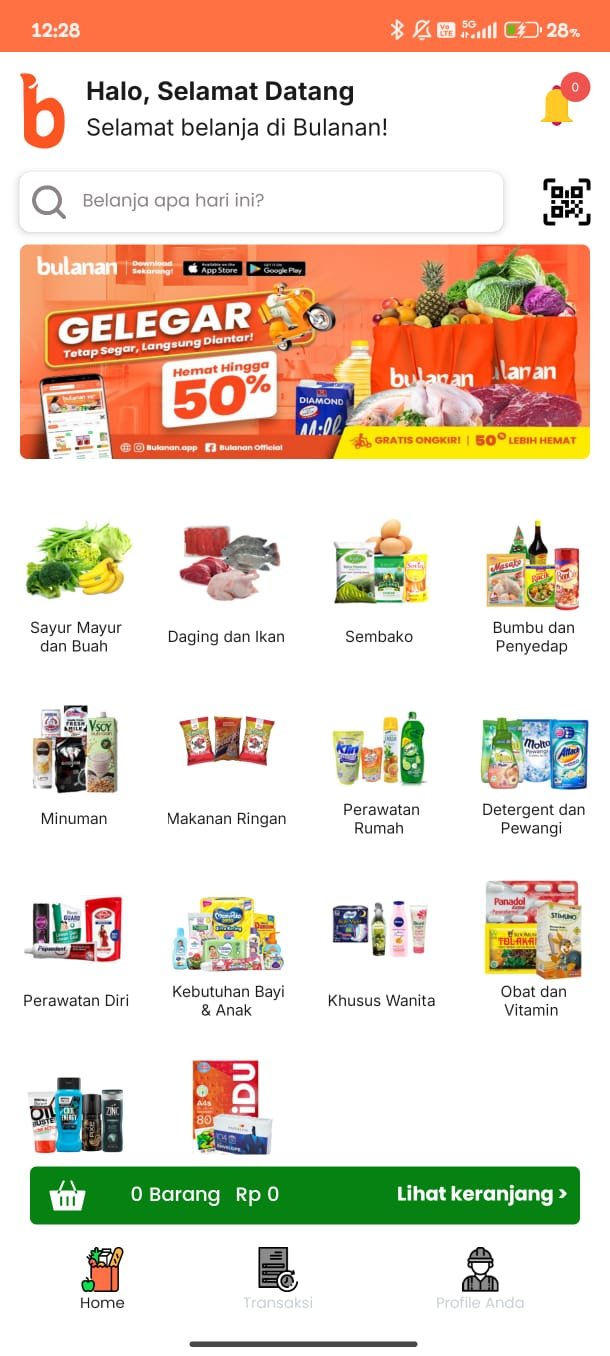Open Kebutuhan Bayi & Anak category
This screenshot has width=610, height=1356.
(x=228, y=950)
